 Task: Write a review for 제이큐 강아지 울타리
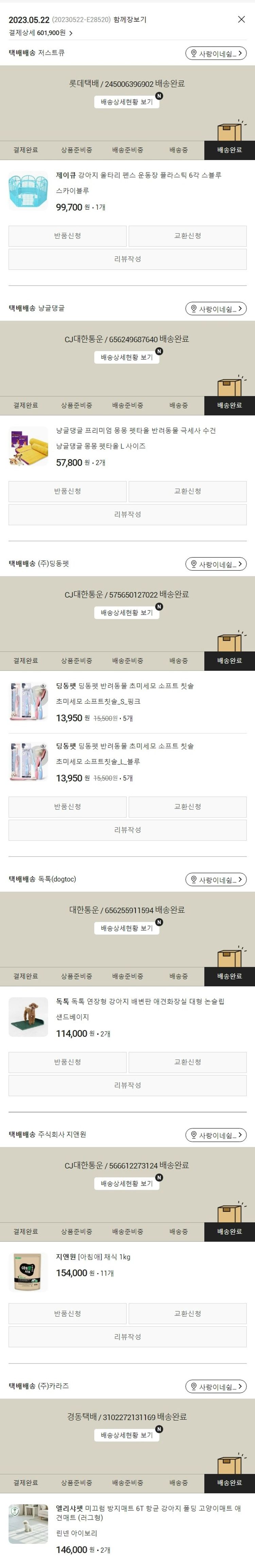pos(128,259)
